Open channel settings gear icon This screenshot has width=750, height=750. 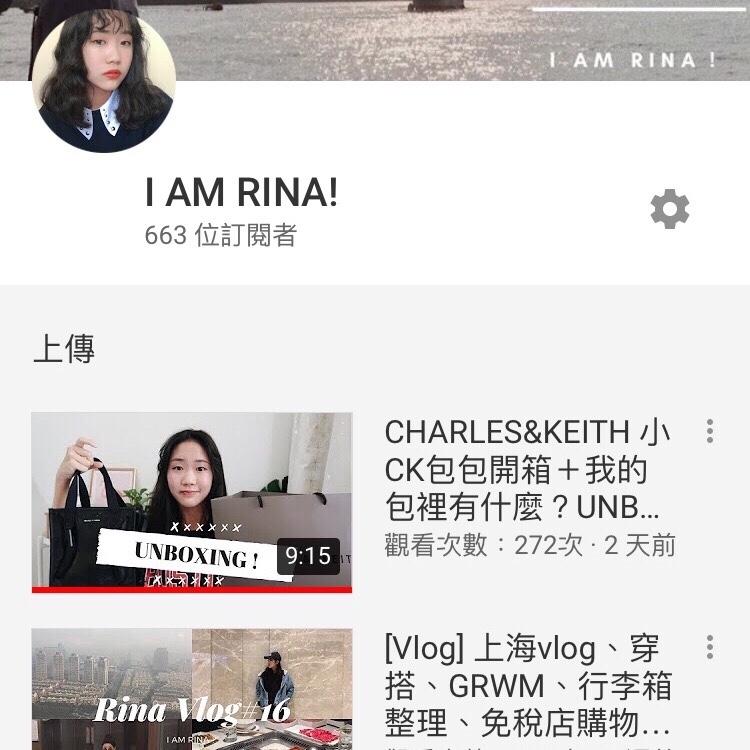click(669, 210)
